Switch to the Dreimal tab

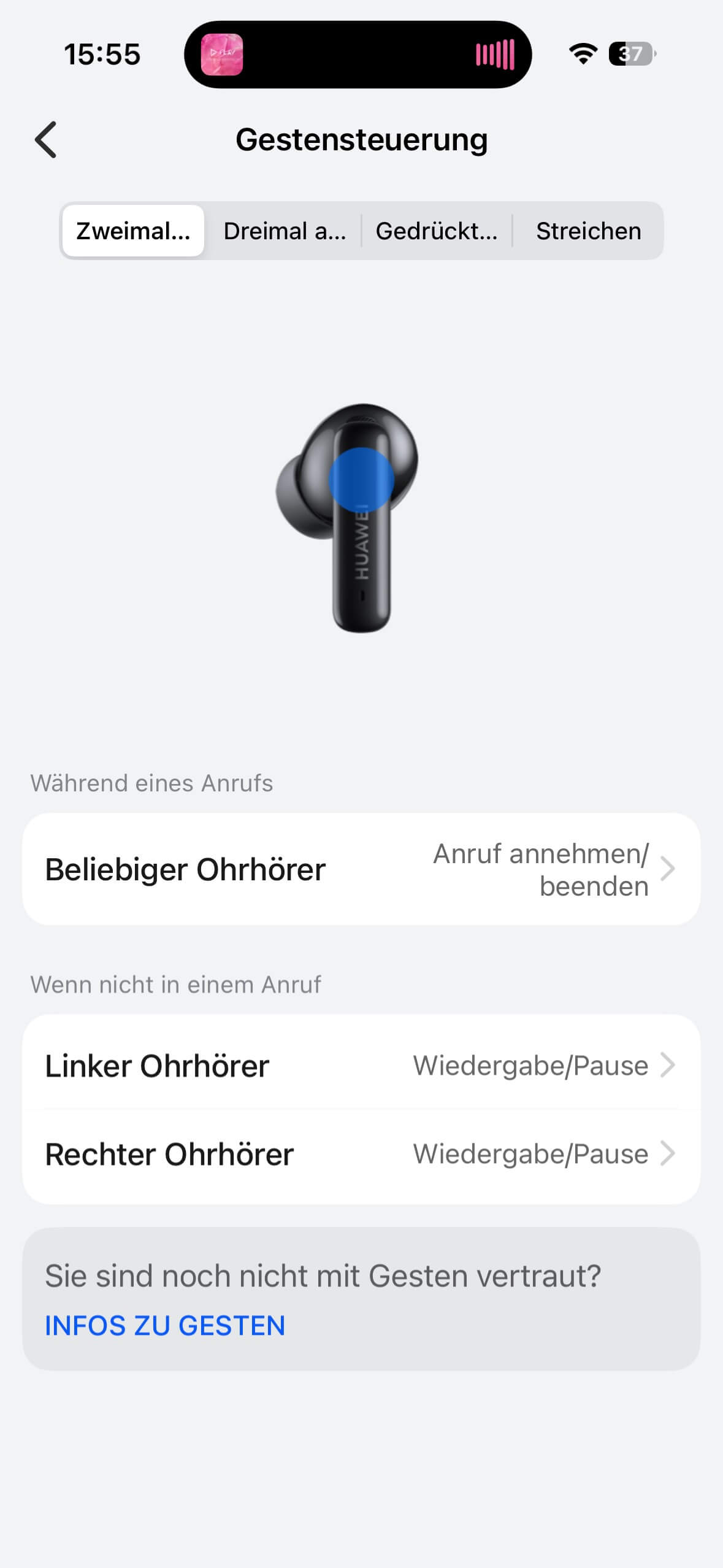click(284, 231)
